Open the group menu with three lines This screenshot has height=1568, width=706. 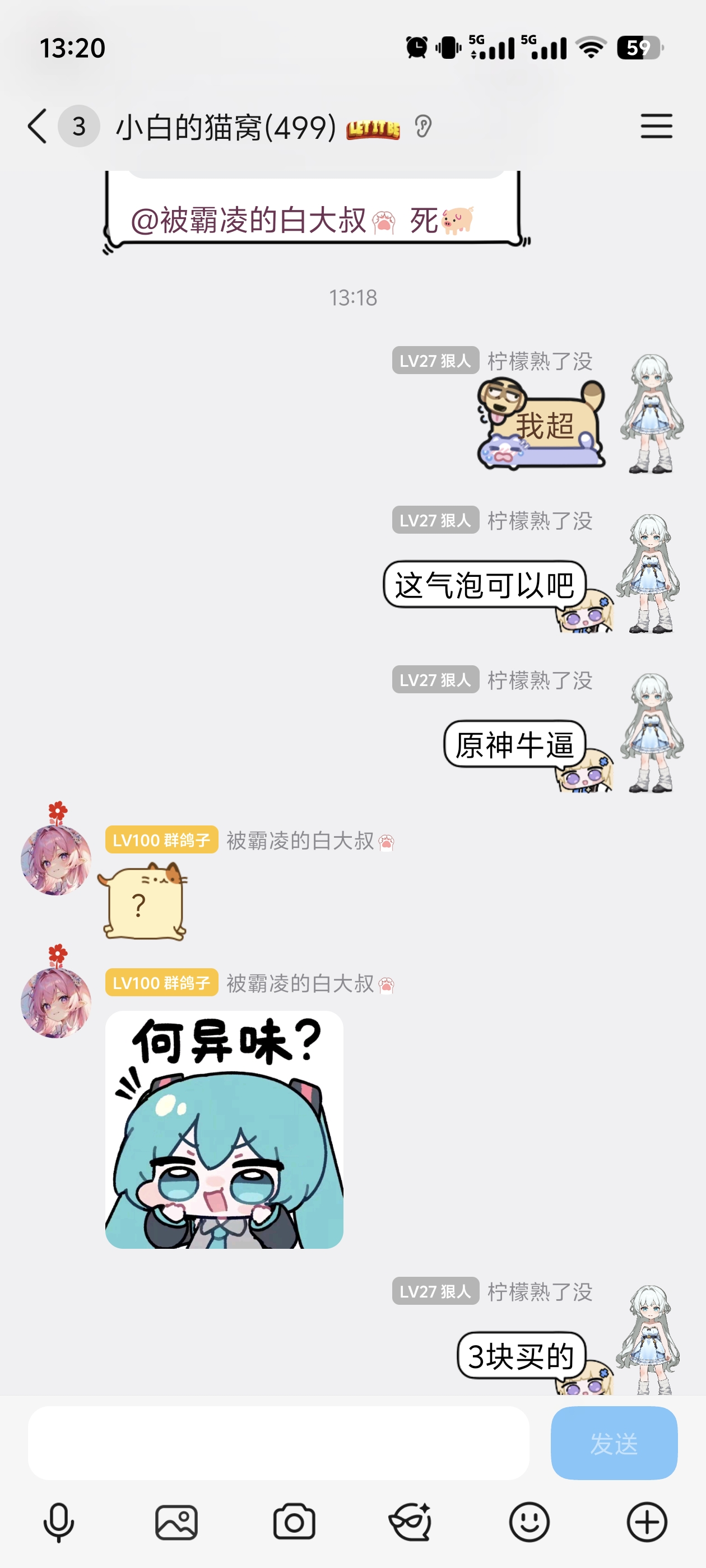pos(656,127)
